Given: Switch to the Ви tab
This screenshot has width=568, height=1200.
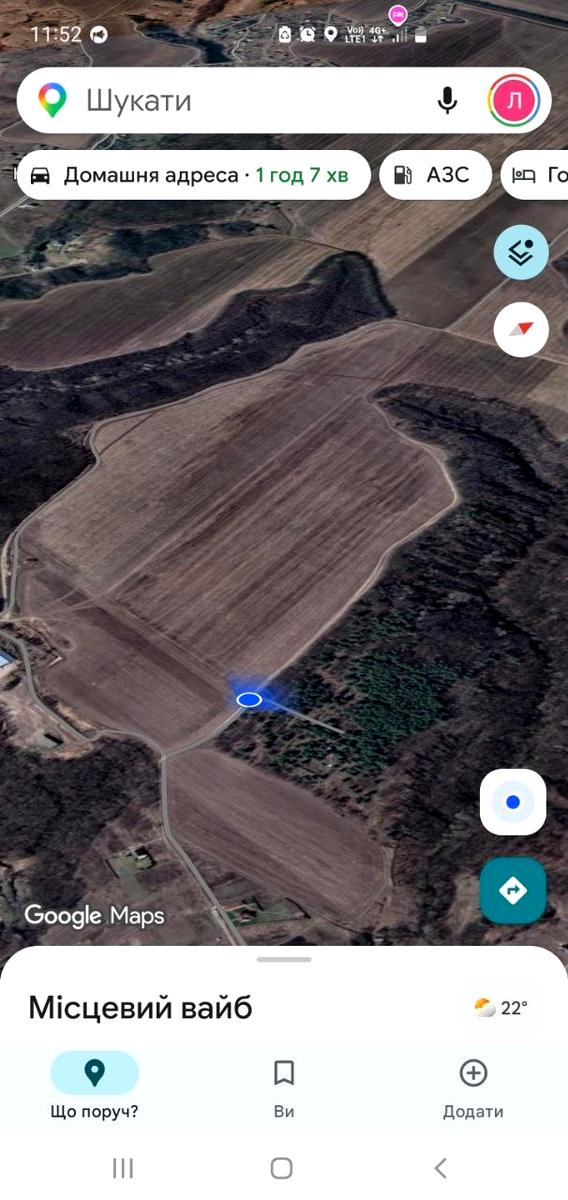Looking at the screenshot, I should pos(284,1086).
